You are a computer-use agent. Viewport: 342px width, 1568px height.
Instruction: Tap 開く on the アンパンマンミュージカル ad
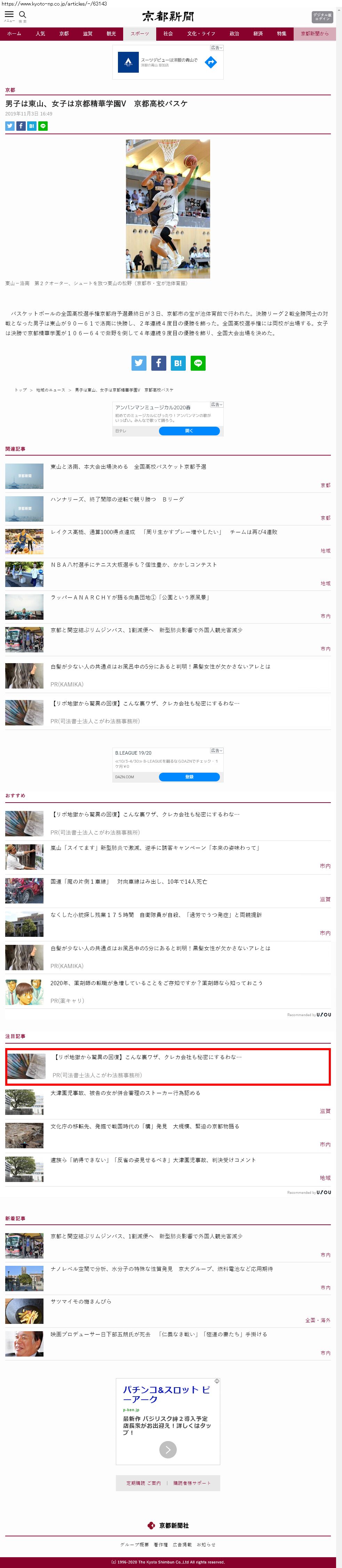[189, 431]
